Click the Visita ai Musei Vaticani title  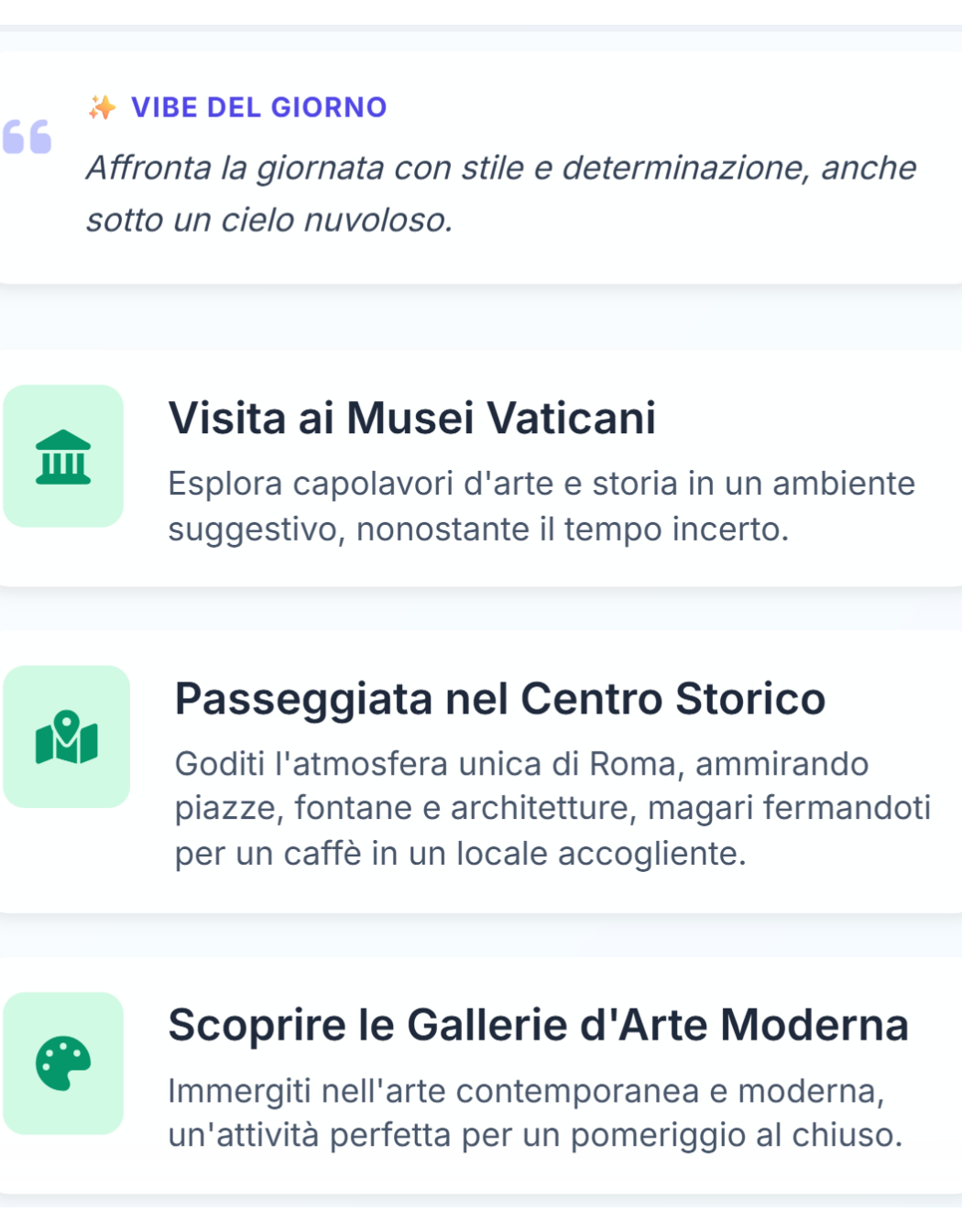pos(411,419)
